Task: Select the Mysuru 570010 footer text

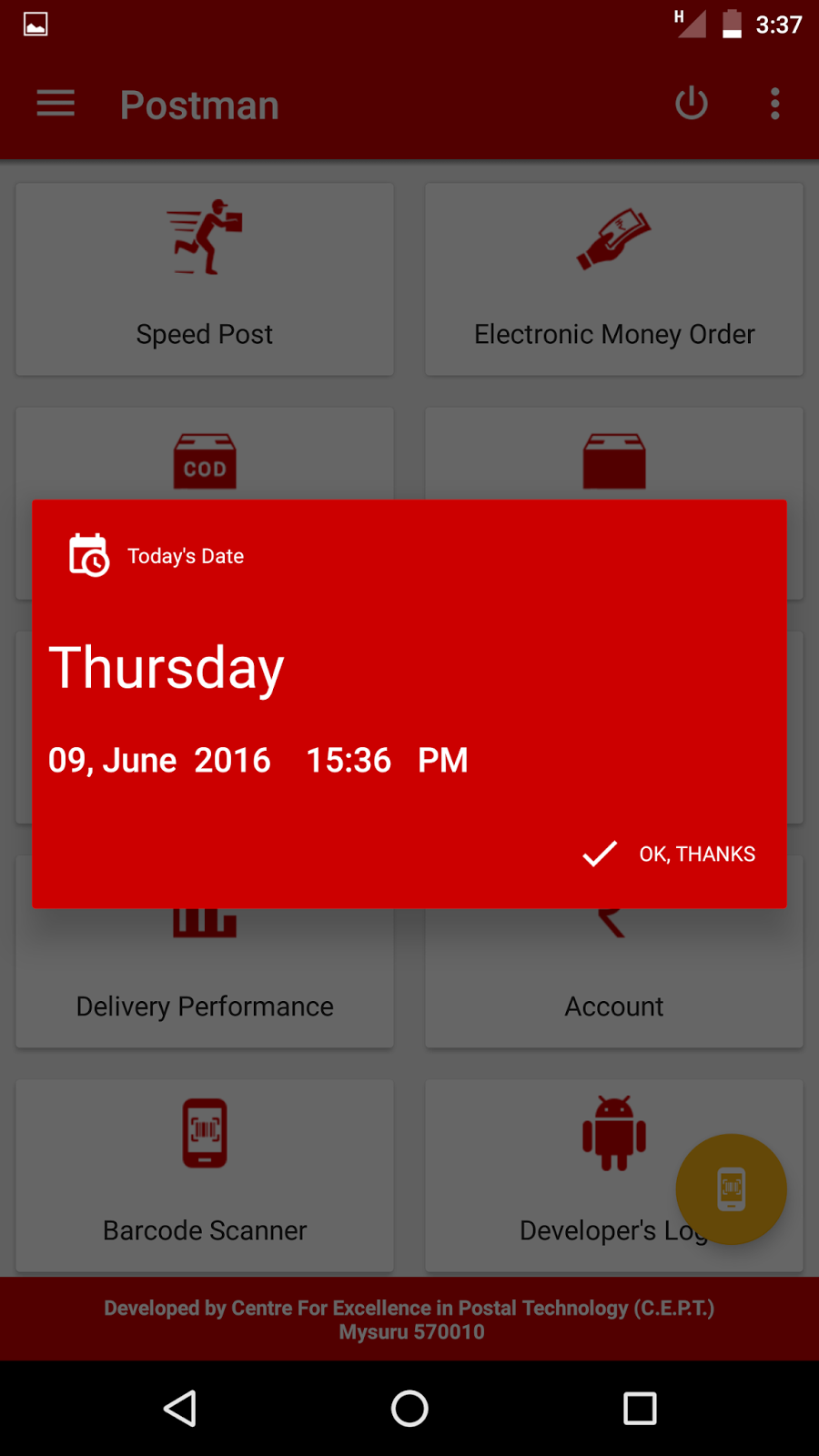Action: 409,1331
